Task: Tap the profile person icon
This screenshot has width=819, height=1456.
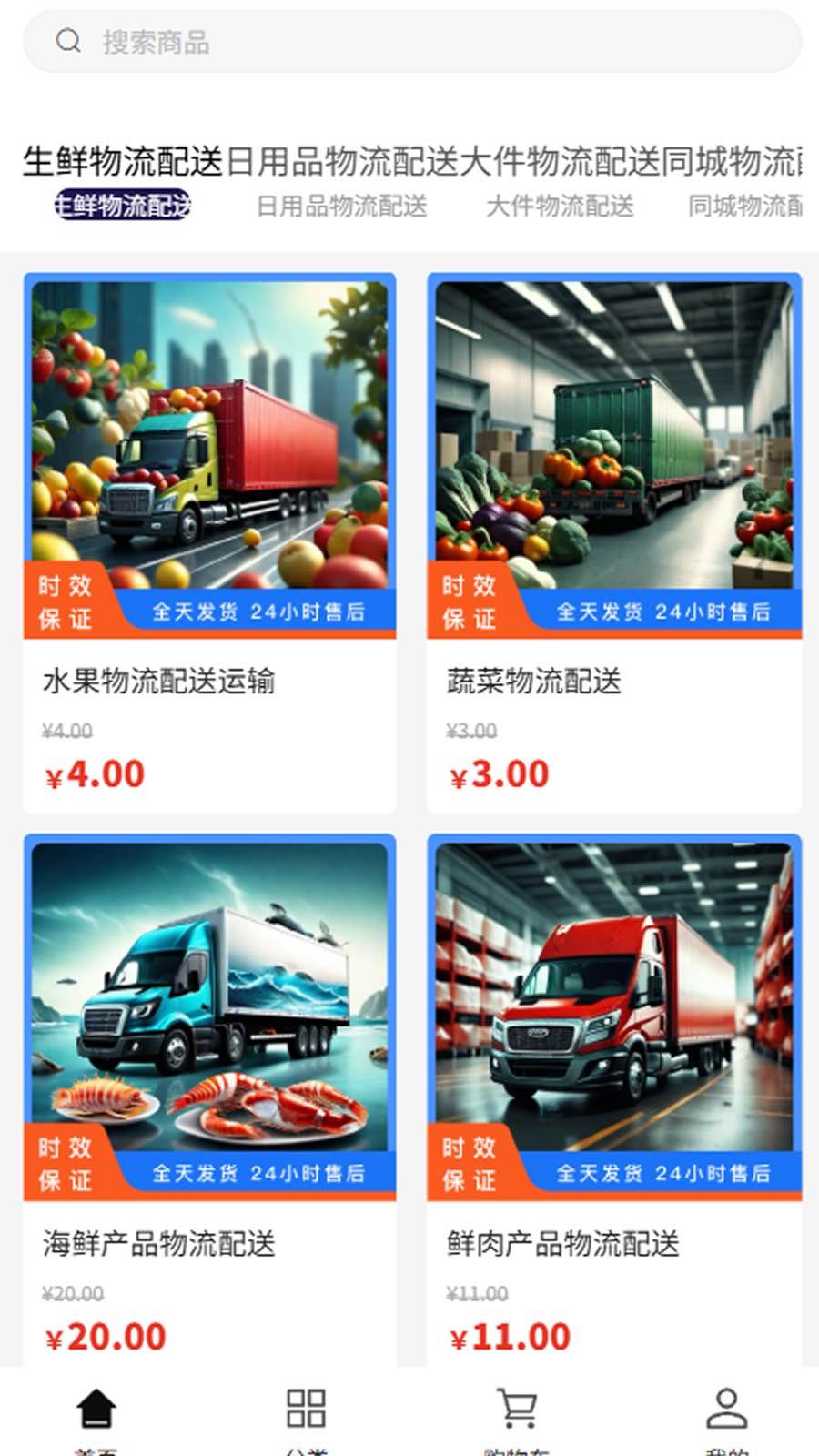Action: [x=725, y=1405]
